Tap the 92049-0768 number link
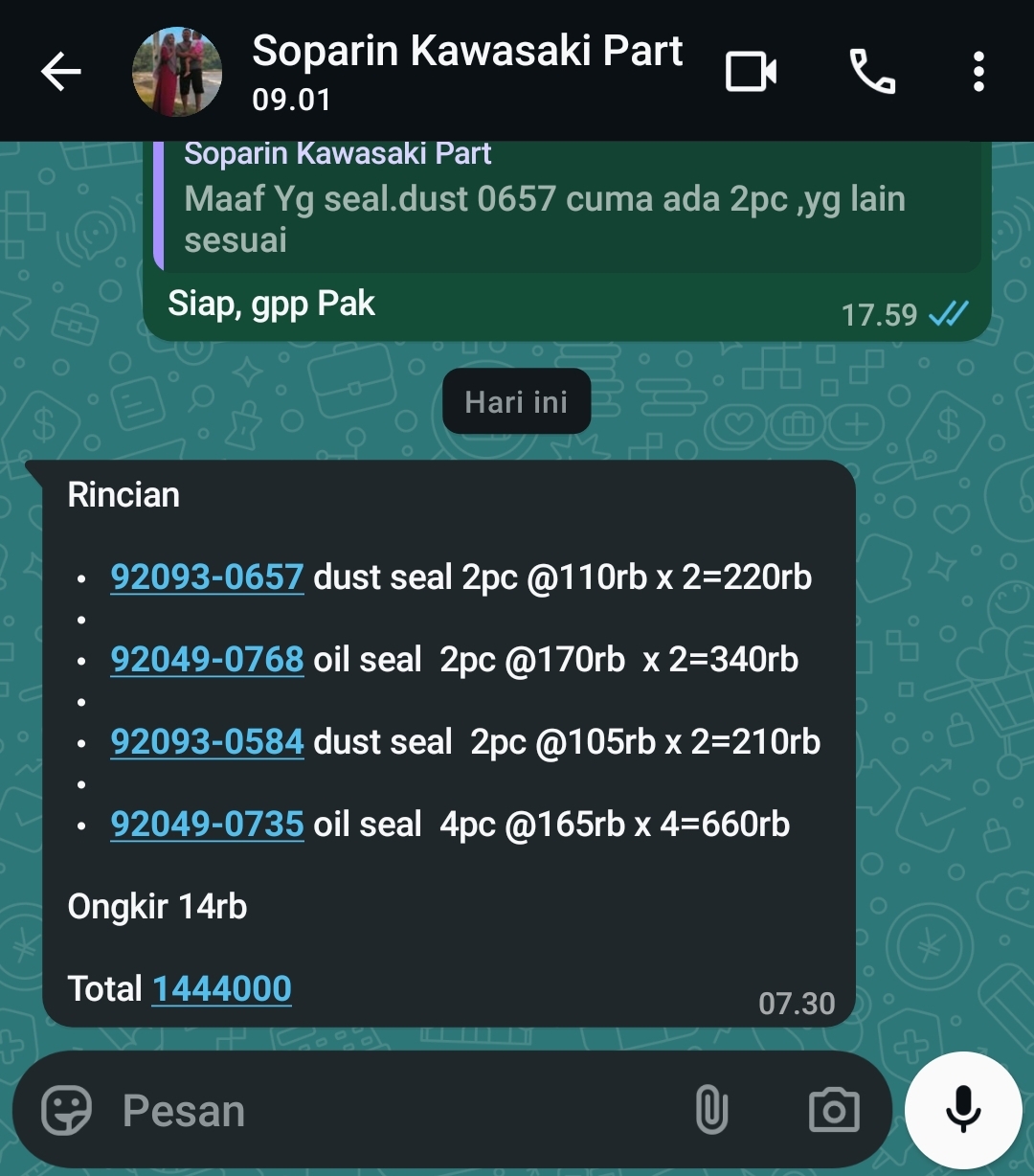The height and width of the screenshot is (1176, 1034). (x=207, y=660)
